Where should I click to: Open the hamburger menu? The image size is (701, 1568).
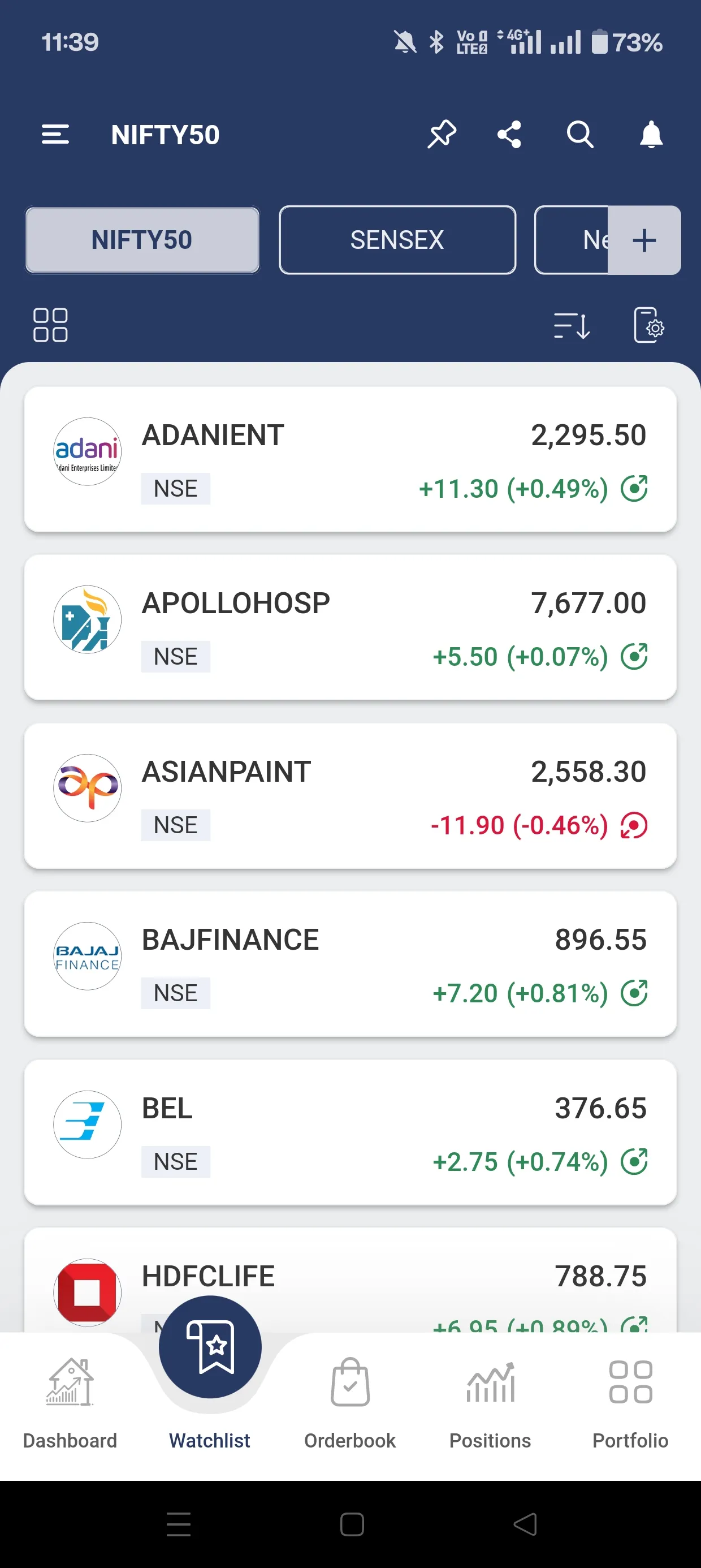point(55,135)
